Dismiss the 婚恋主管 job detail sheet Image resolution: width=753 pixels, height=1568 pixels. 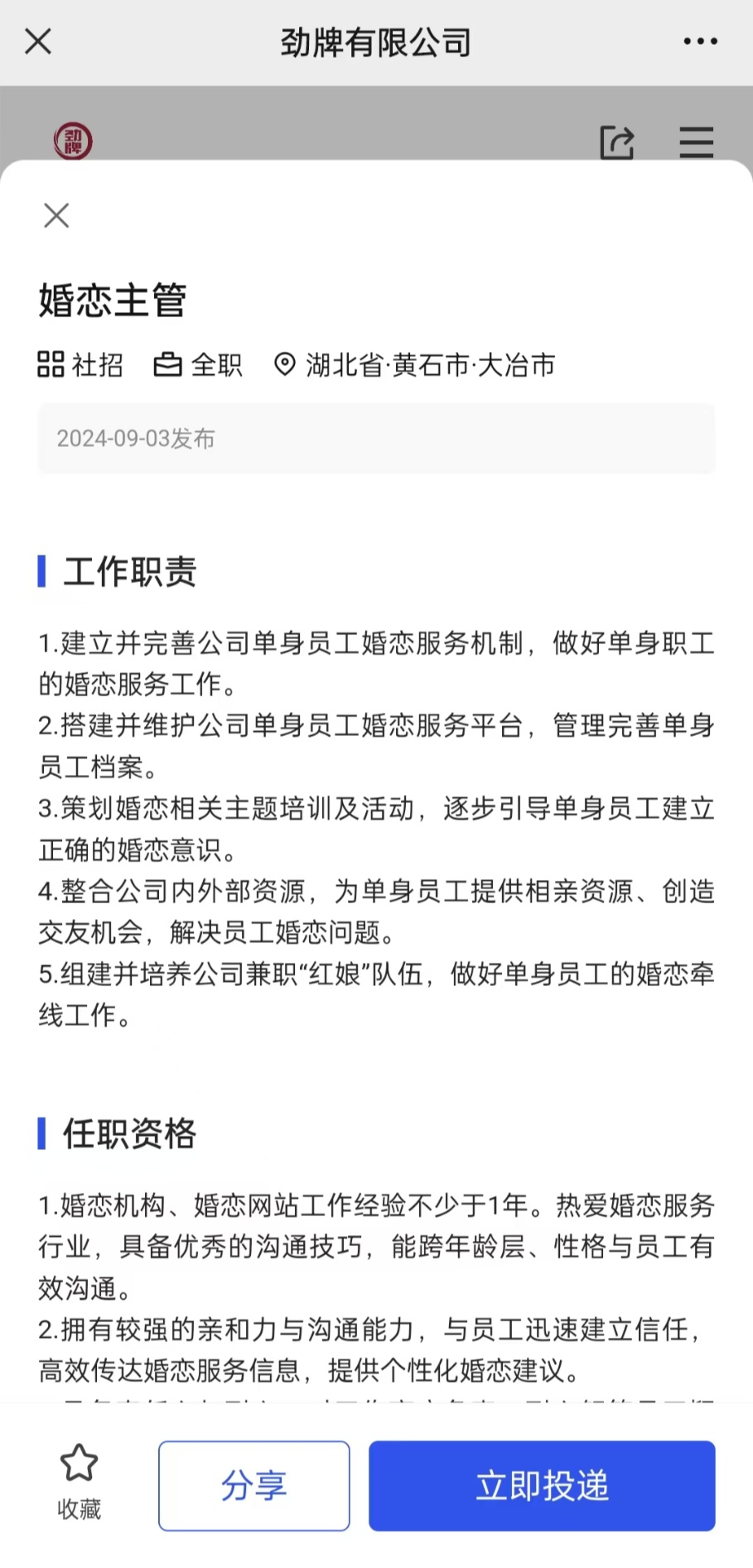point(56,215)
